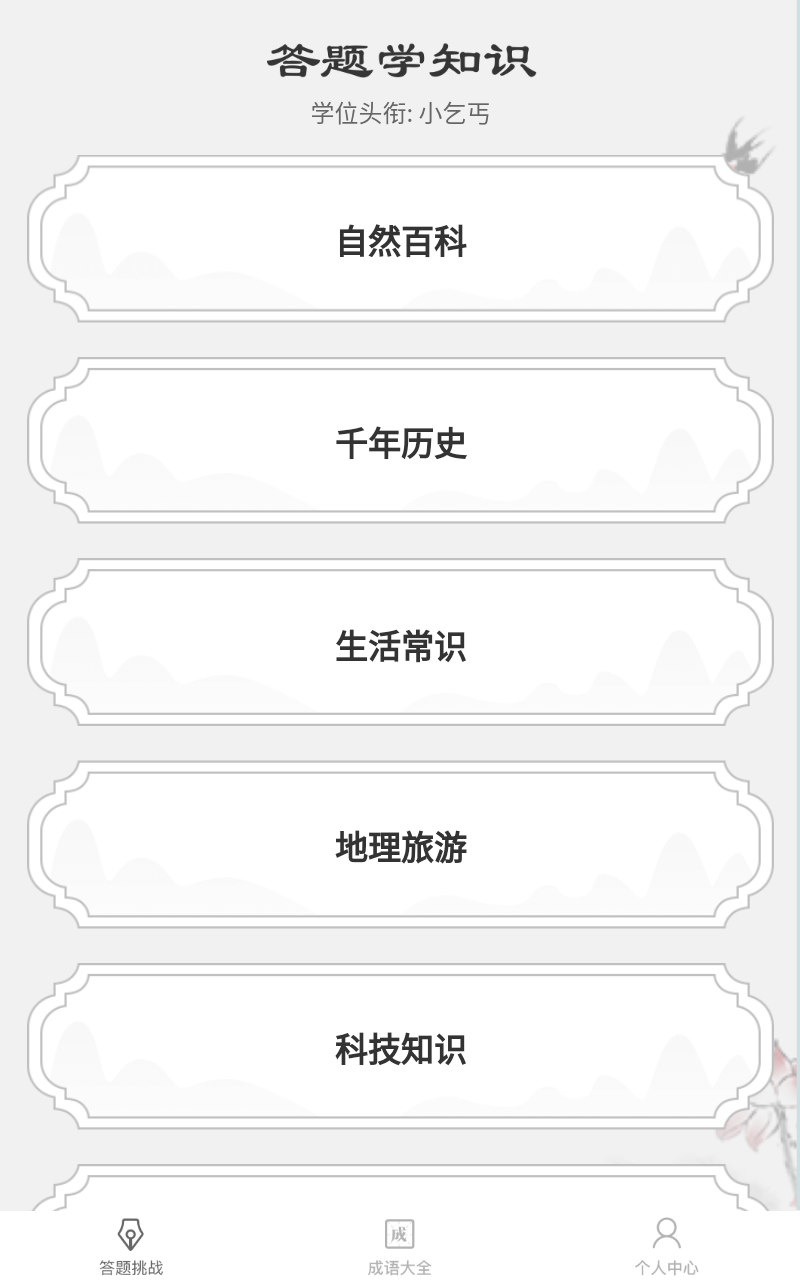This screenshot has width=800, height=1280.
Task: Start the 自然百科 quiz category
Action: pos(400,240)
